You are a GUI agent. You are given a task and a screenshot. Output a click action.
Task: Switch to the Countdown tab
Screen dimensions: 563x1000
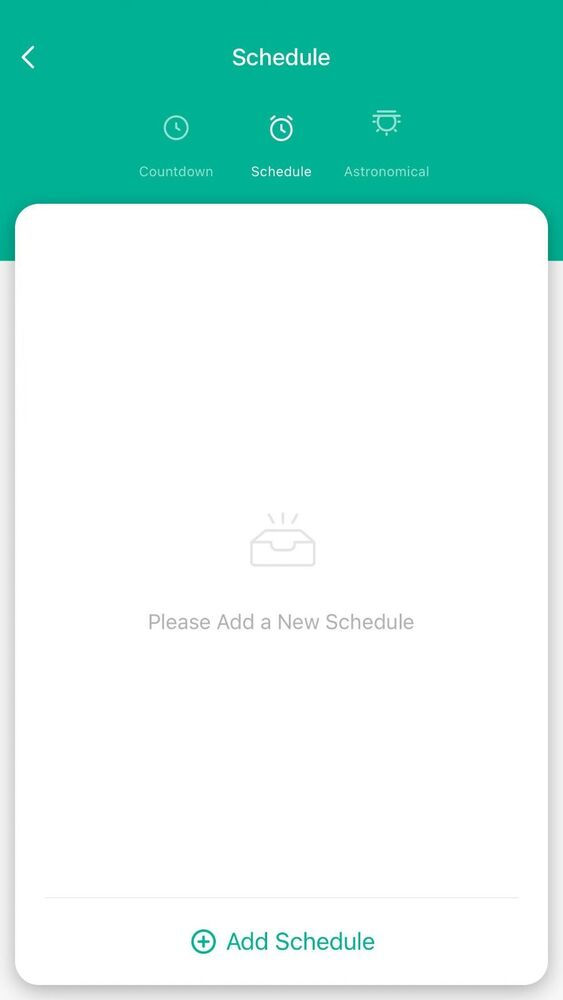click(x=176, y=146)
